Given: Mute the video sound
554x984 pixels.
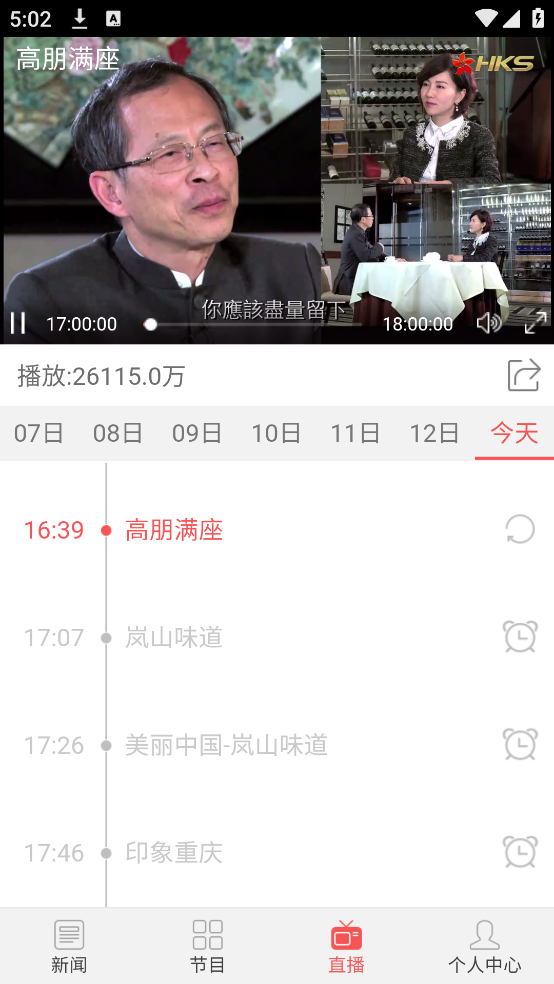Looking at the screenshot, I should point(489,323).
